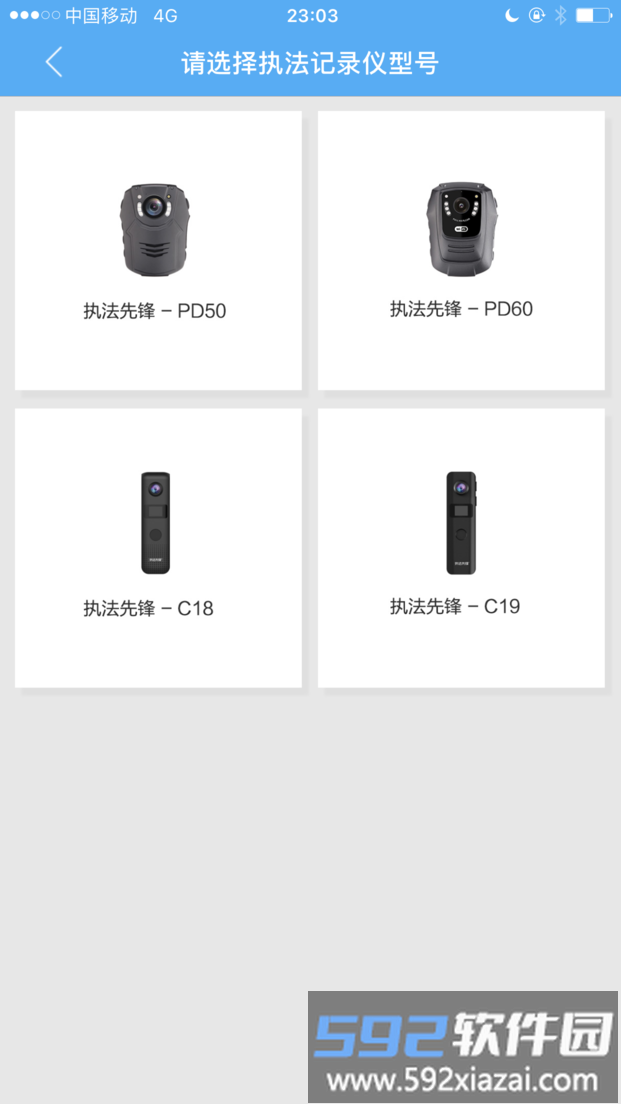Open the 执法先锋 C18 model tile
Screen dimensions: 621x1104
point(158,547)
